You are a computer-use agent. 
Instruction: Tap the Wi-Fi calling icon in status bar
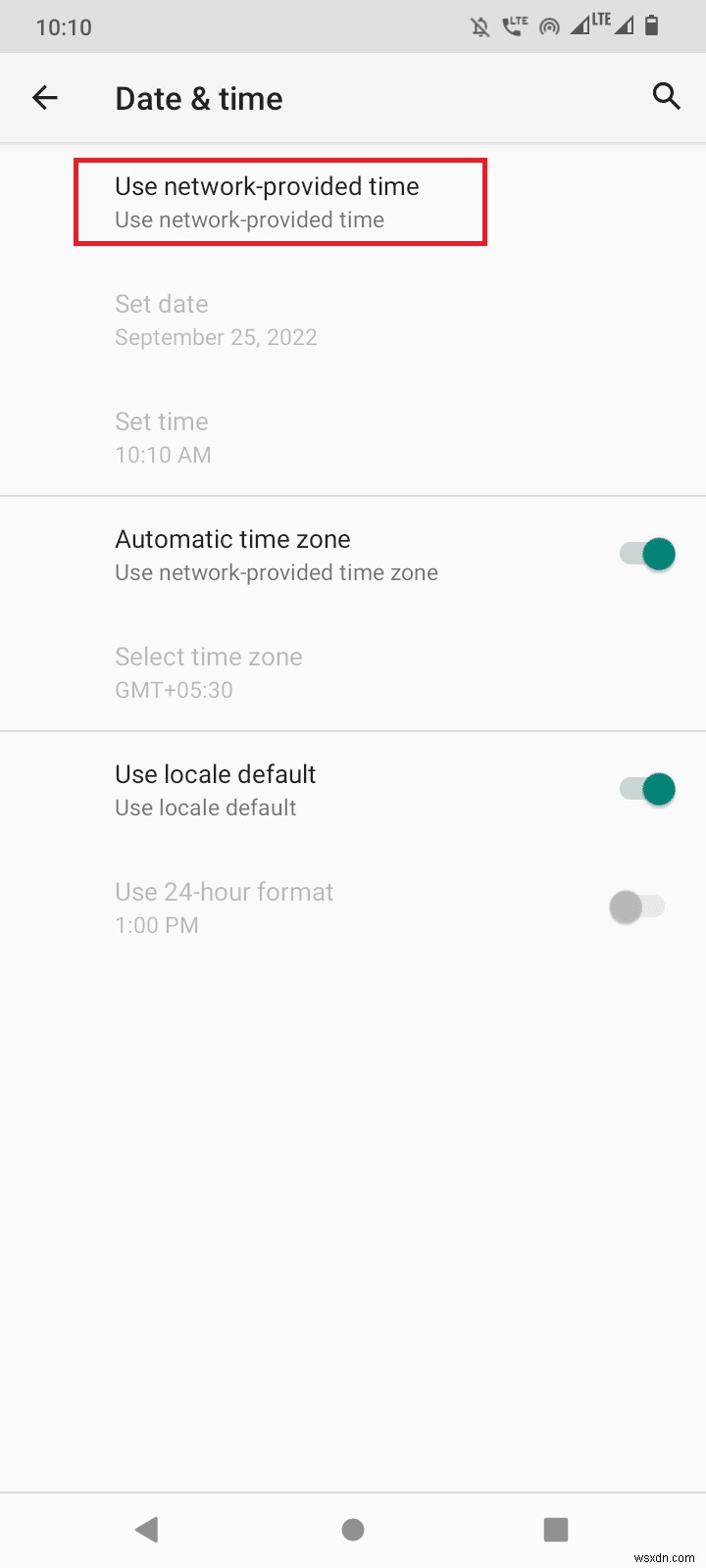514,25
